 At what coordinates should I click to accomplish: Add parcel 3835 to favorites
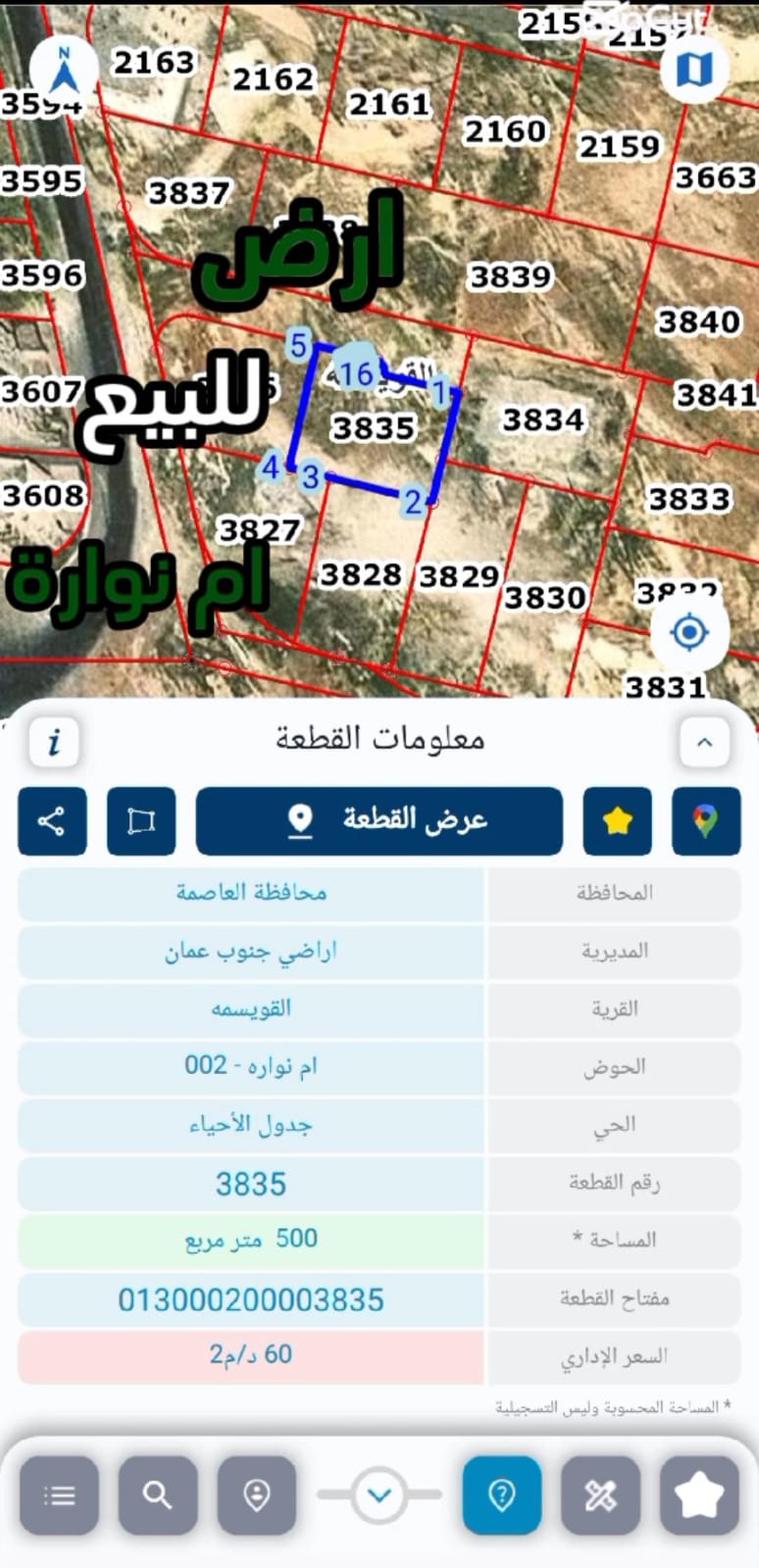click(618, 821)
